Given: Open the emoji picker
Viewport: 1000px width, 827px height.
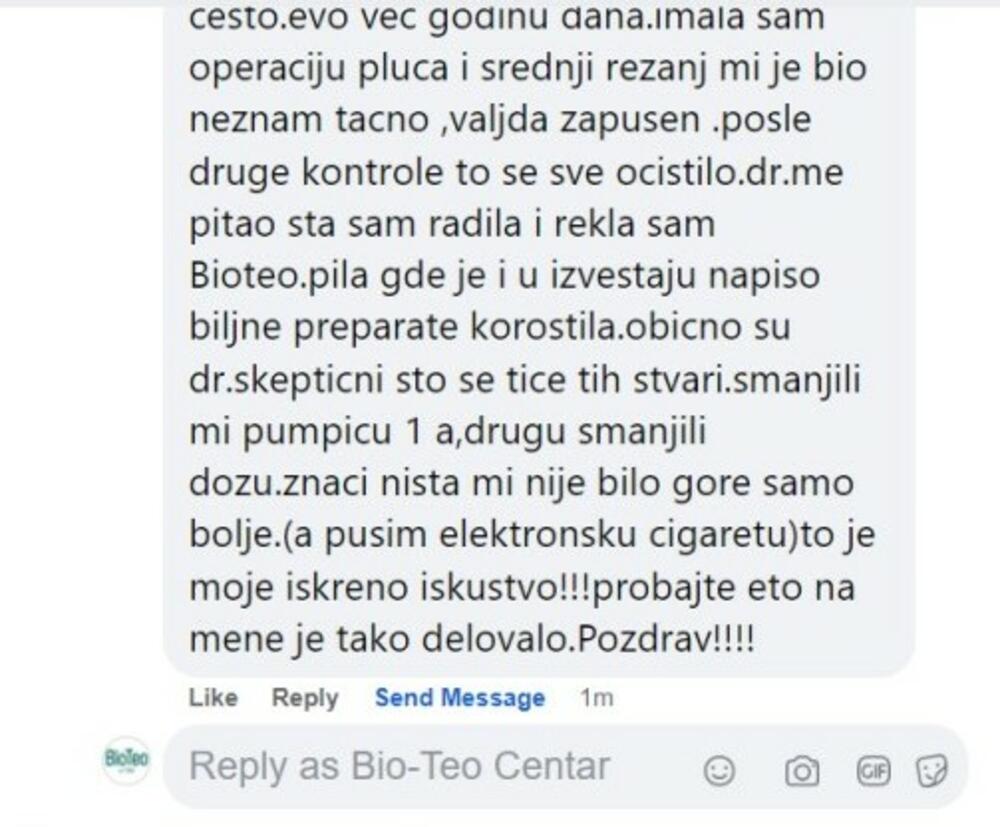Looking at the screenshot, I should click(720, 770).
